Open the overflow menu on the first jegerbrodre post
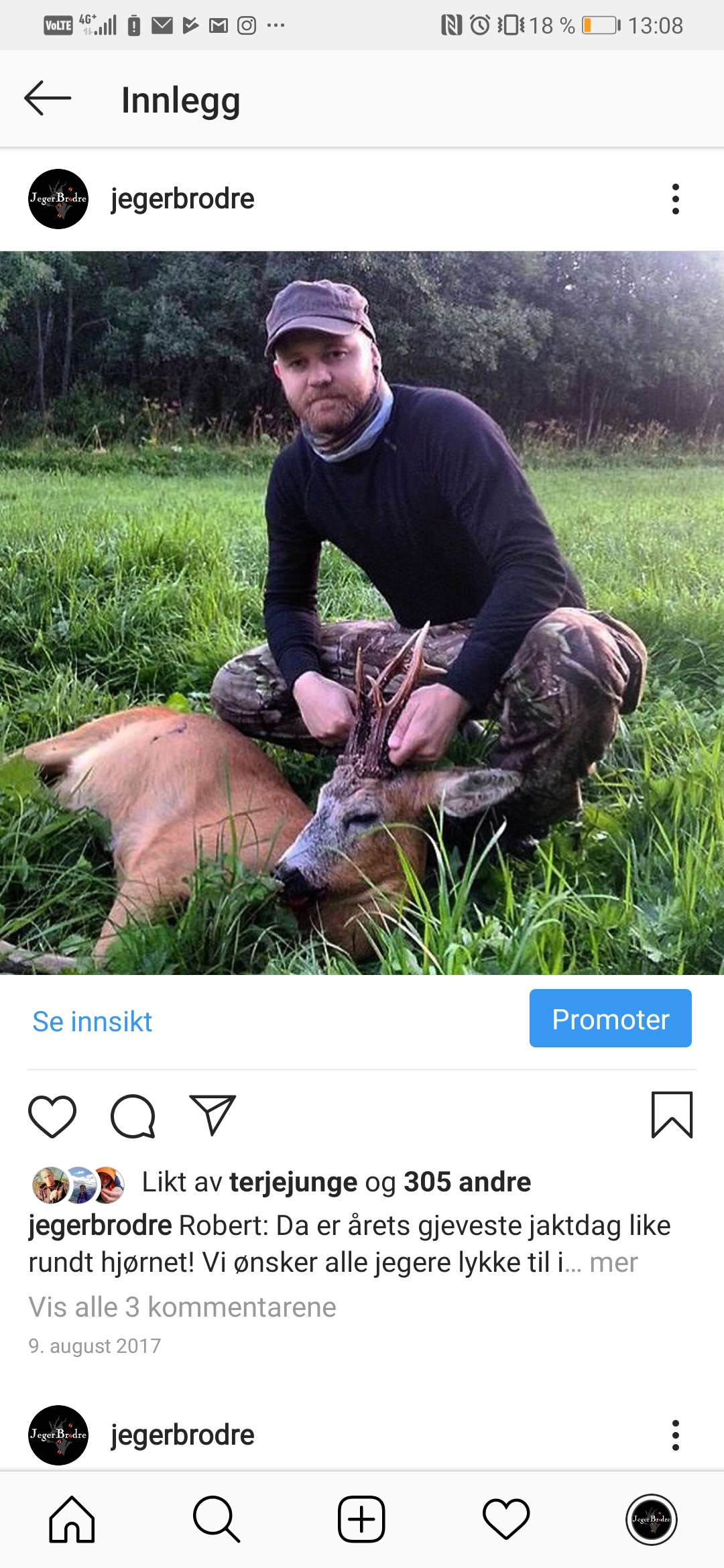The width and height of the screenshot is (724, 1568). click(675, 199)
